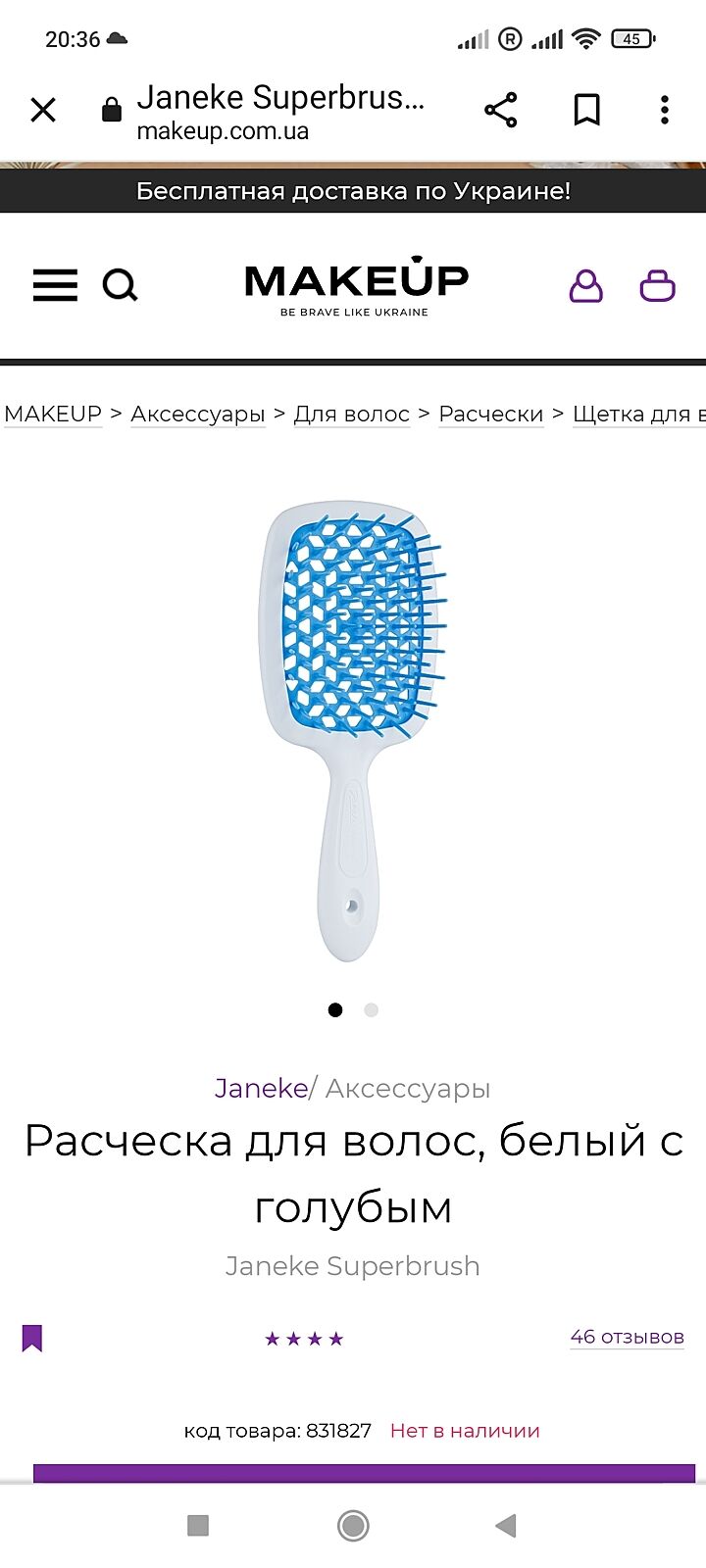View the hairbrush product photo
706x1568 pixels.
tap(351, 730)
